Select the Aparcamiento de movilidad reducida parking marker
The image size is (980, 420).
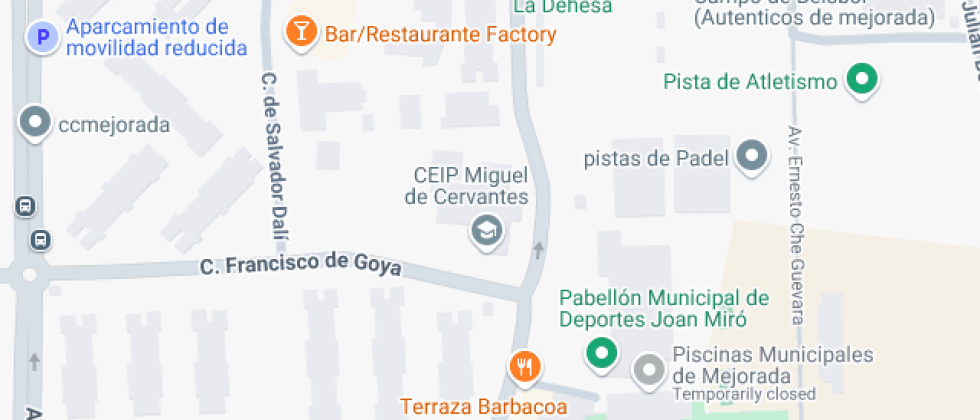pos(42,38)
